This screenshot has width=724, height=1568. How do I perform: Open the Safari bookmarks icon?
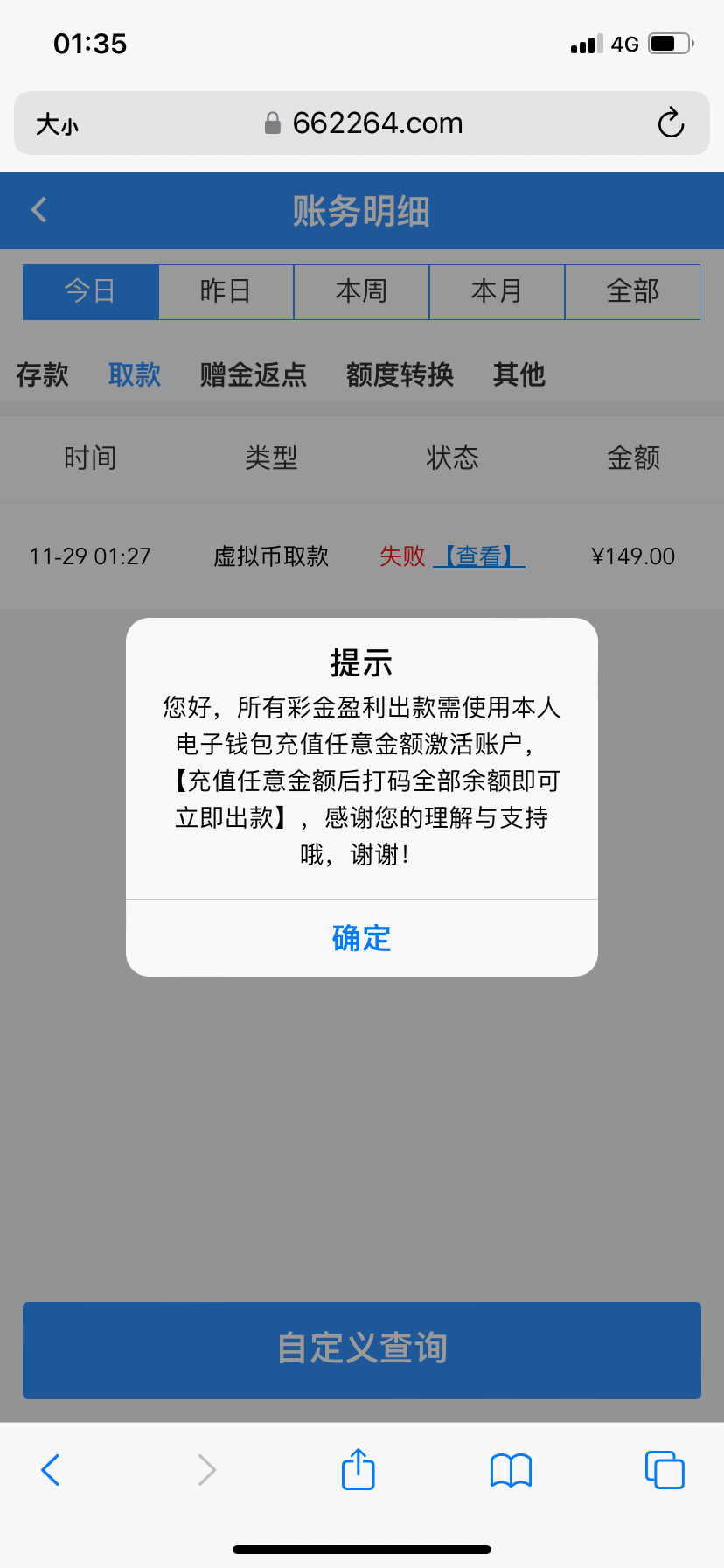pyautogui.click(x=511, y=1470)
